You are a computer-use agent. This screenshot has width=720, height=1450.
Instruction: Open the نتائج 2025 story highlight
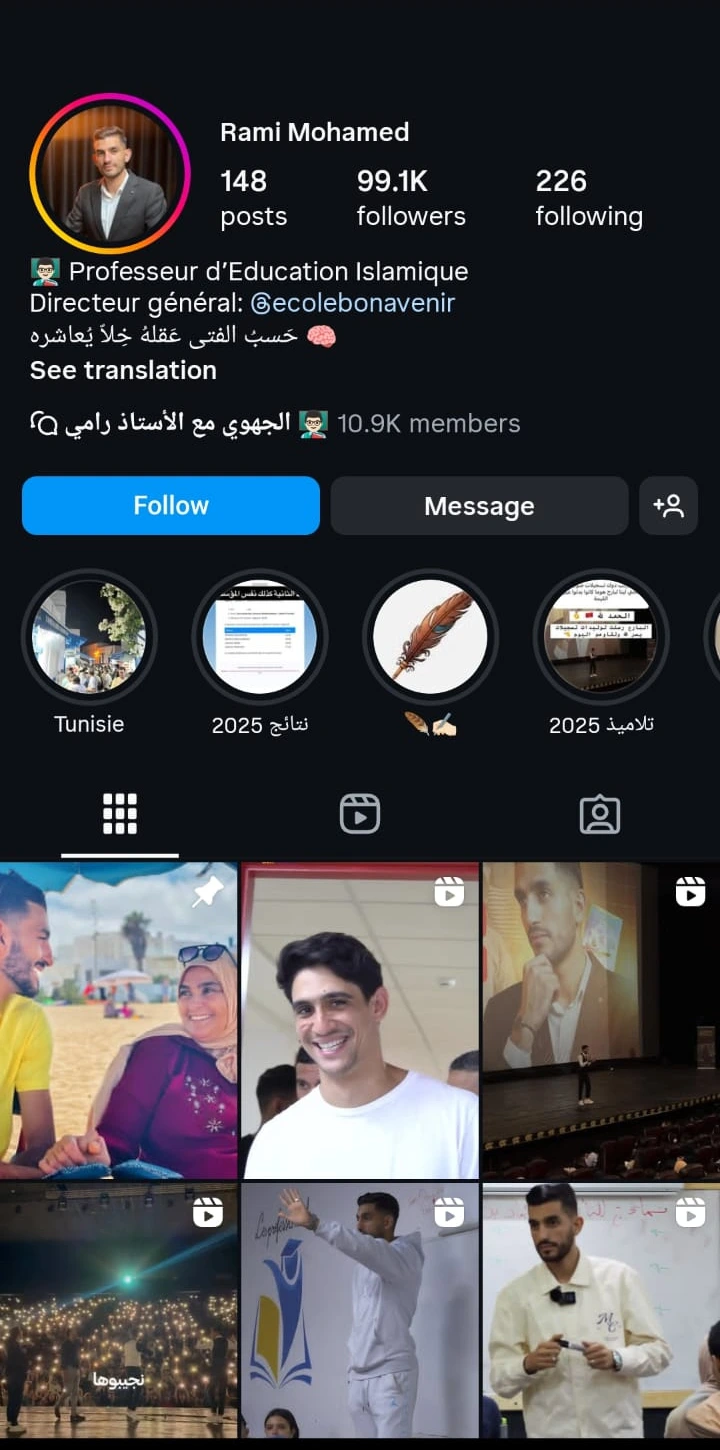click(260, 638)
